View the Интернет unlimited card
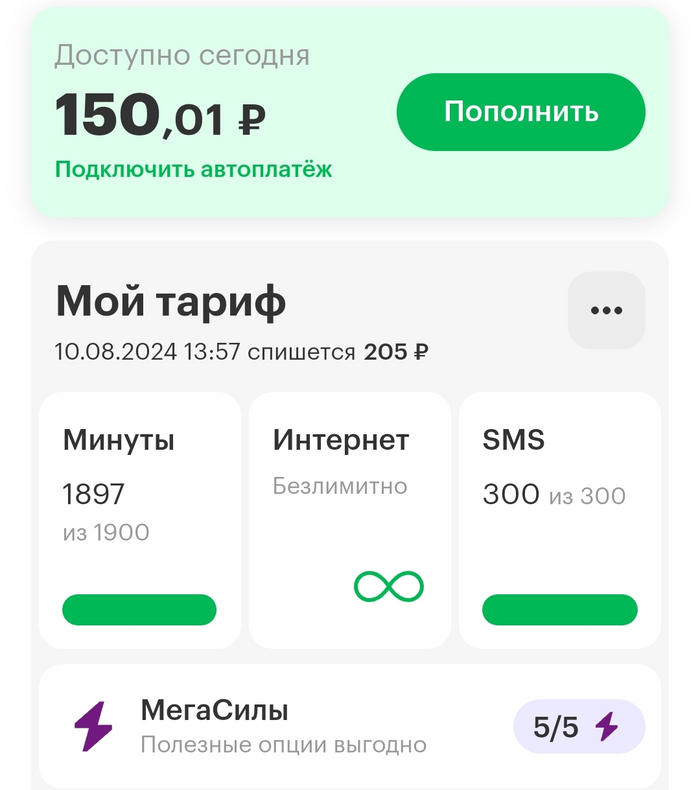Image resolution: width=700 pixels, height=790 pixels. click(350, 520)
